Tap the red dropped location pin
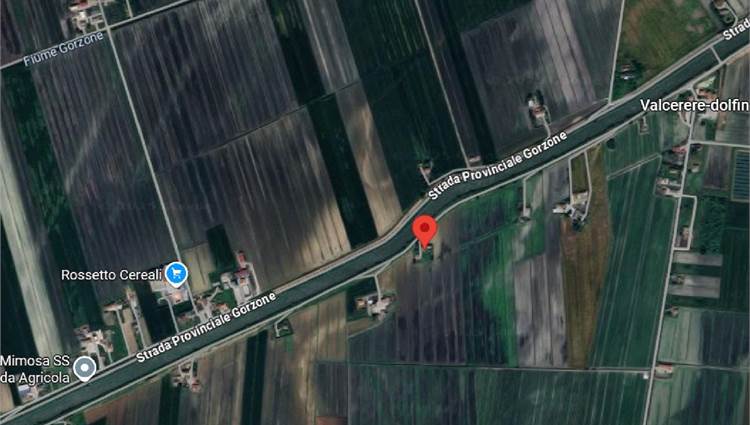 425,230
